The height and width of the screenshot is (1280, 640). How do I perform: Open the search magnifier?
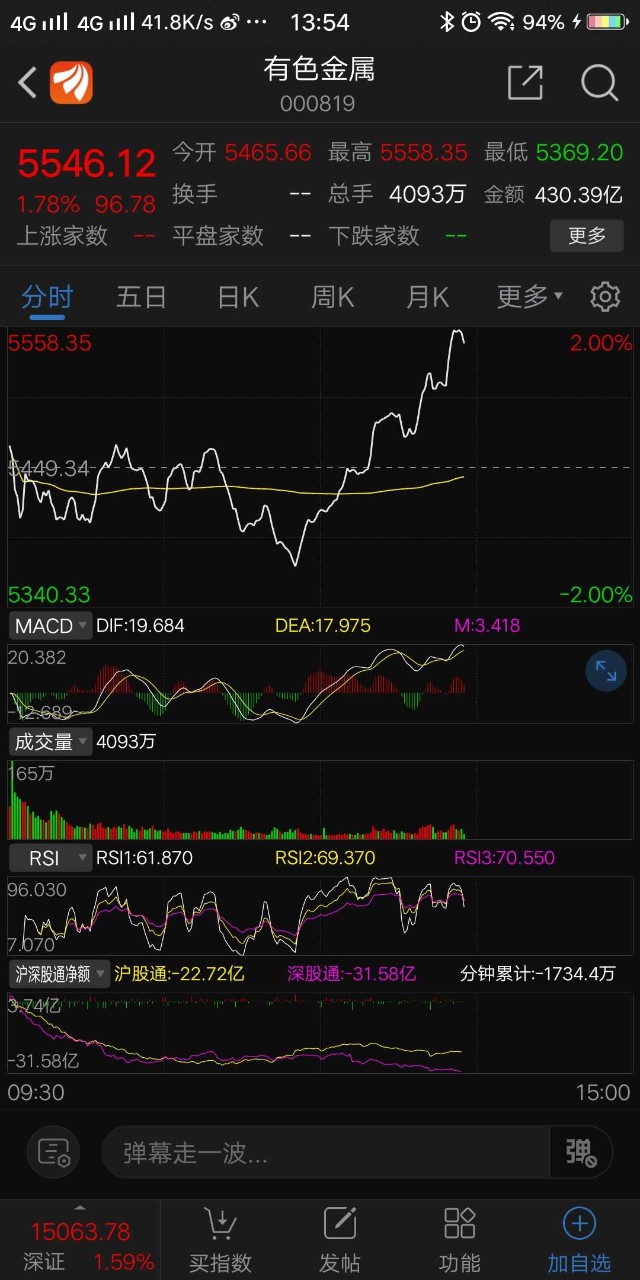pos(599,83)
